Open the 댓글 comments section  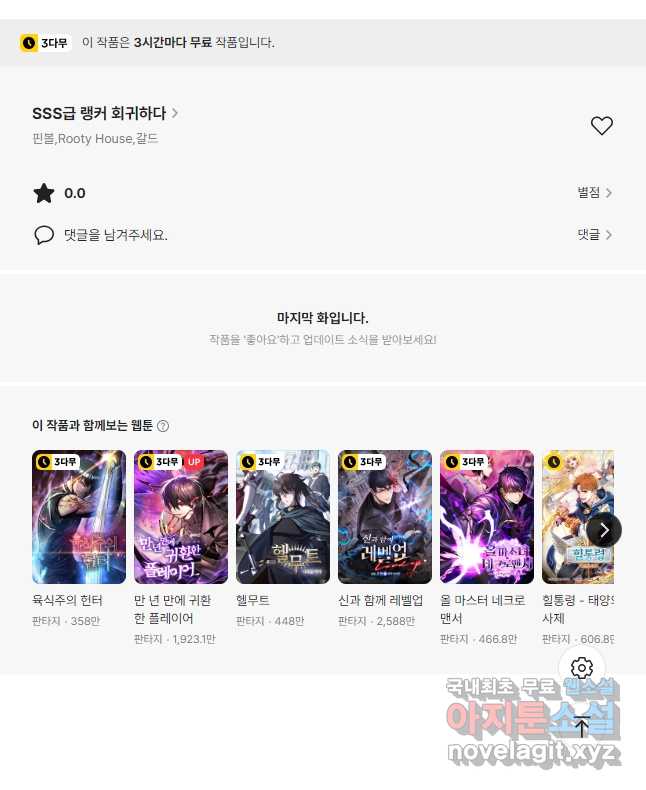pyautogui.click(x=594, y=235)
